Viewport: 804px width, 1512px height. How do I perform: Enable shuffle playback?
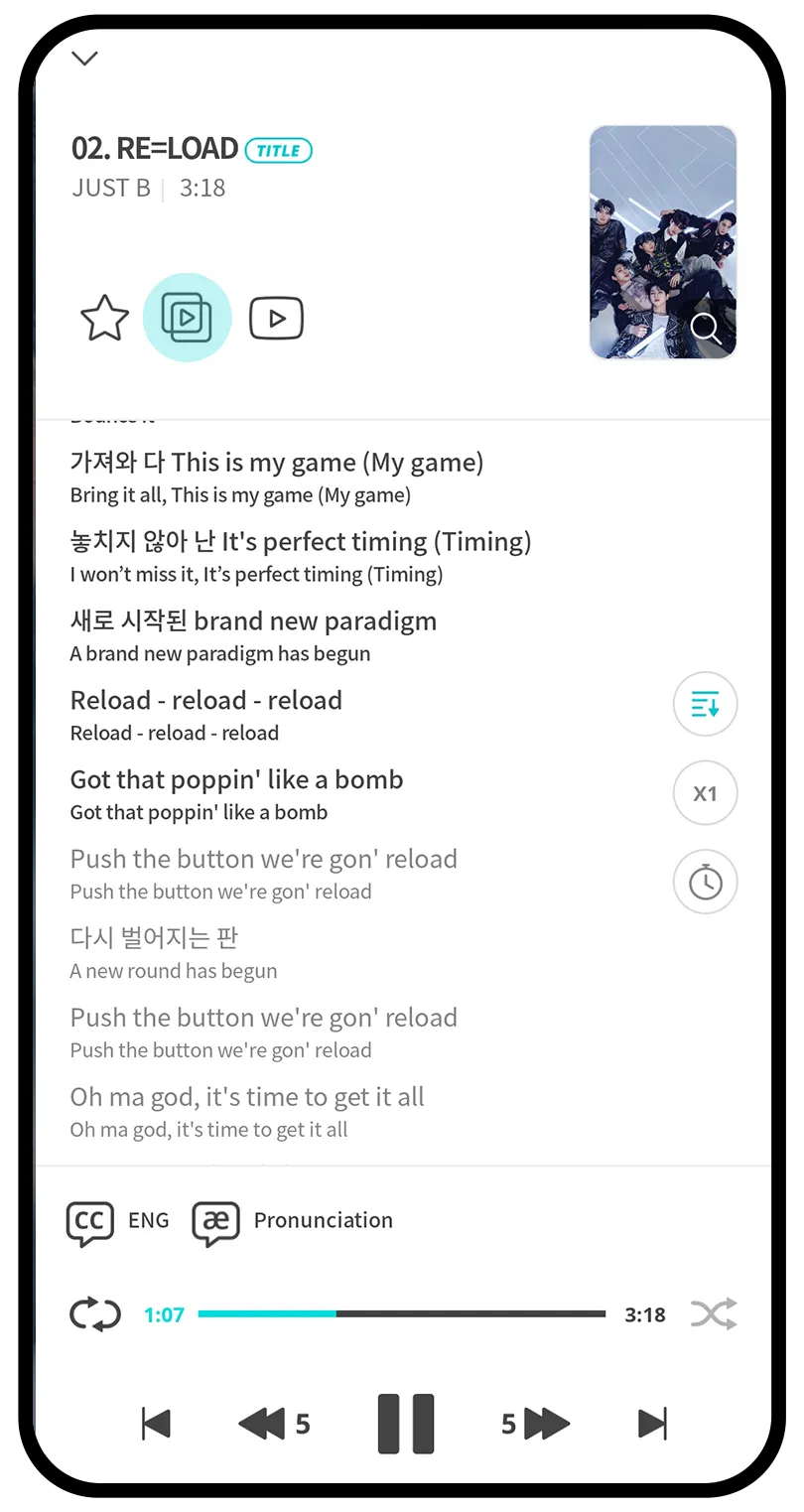[x=715, y=1314]
